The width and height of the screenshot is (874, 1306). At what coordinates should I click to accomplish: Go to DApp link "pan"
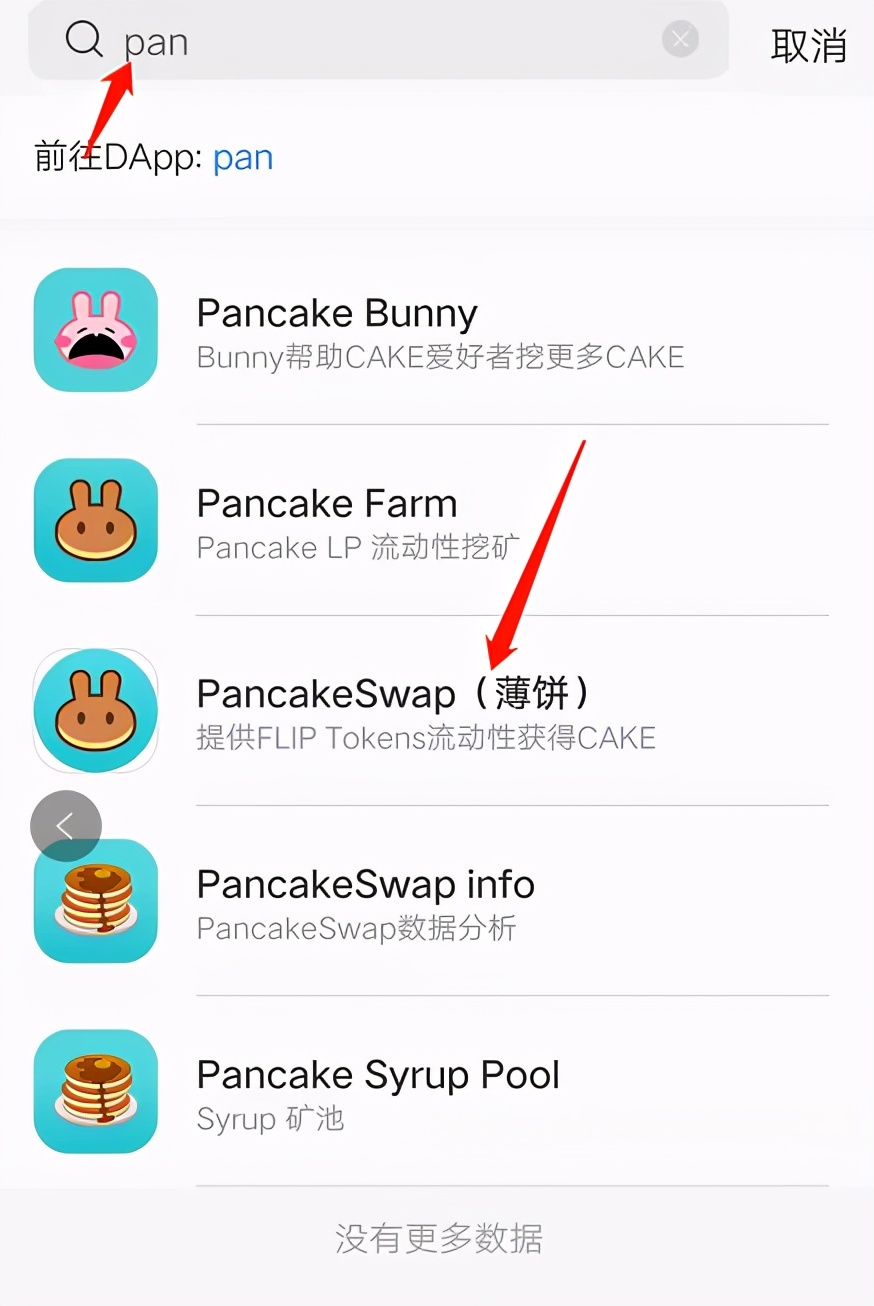pos(243,158)
